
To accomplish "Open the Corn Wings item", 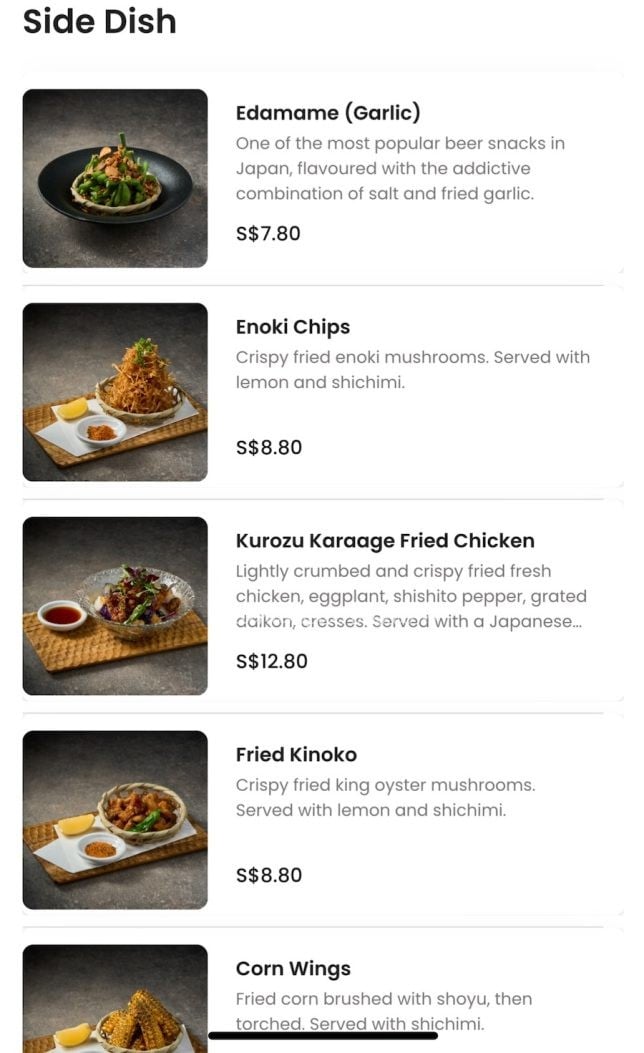I will click(x=293, y=969).
